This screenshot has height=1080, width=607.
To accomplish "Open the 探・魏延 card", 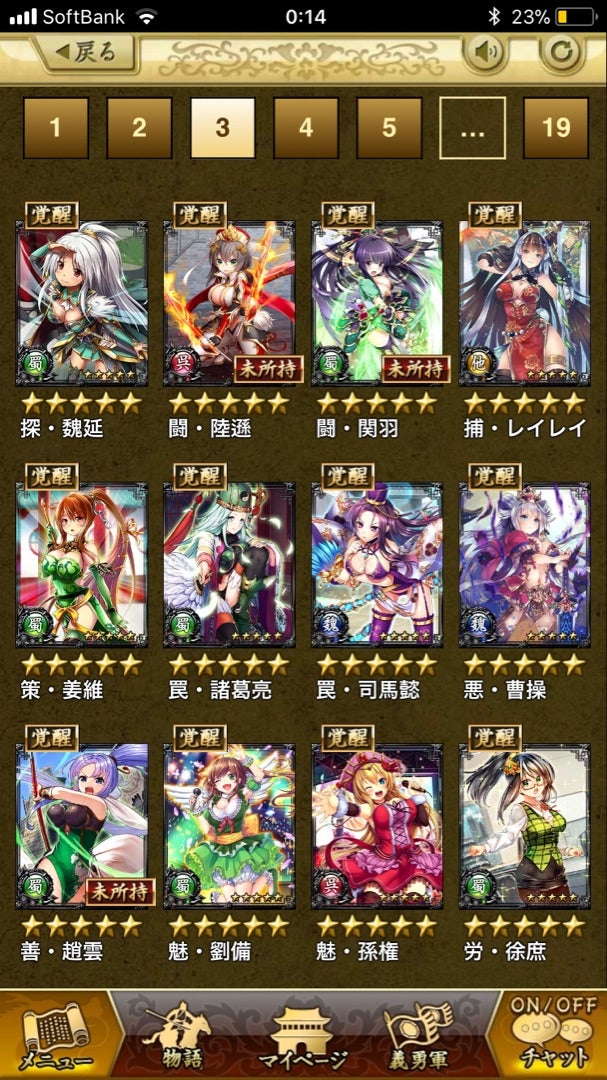I will (x=82, y=305).
